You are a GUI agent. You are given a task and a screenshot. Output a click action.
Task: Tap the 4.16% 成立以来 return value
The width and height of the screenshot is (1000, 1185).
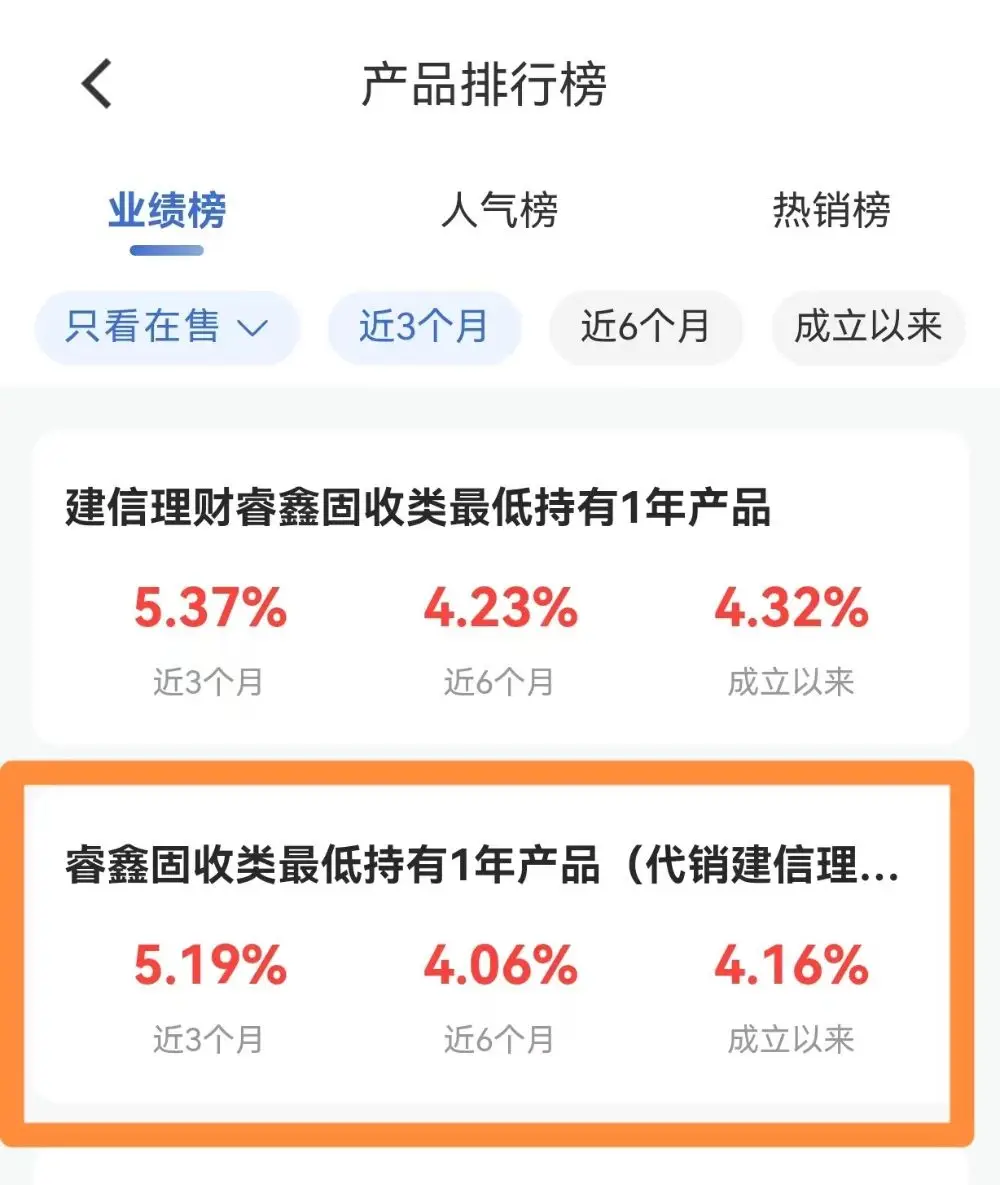click(791, 965)
